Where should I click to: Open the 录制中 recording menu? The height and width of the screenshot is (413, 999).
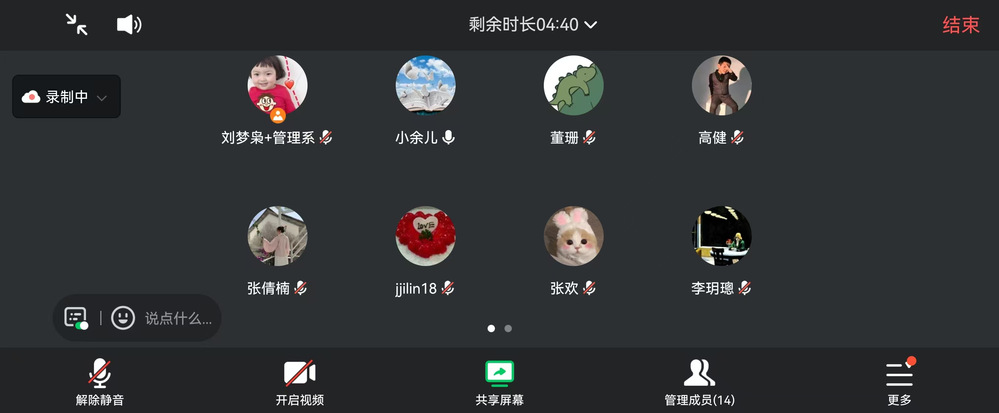coord(66,97)
